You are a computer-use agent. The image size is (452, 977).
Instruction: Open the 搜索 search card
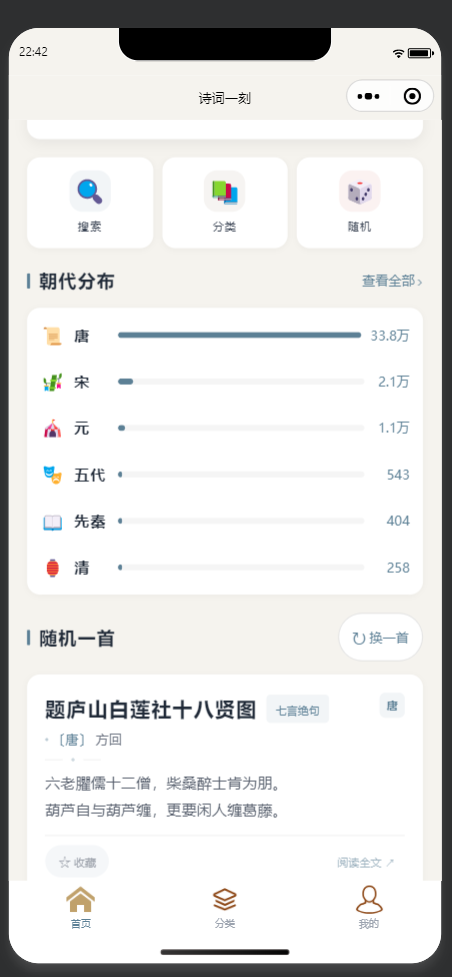point(90,203)
